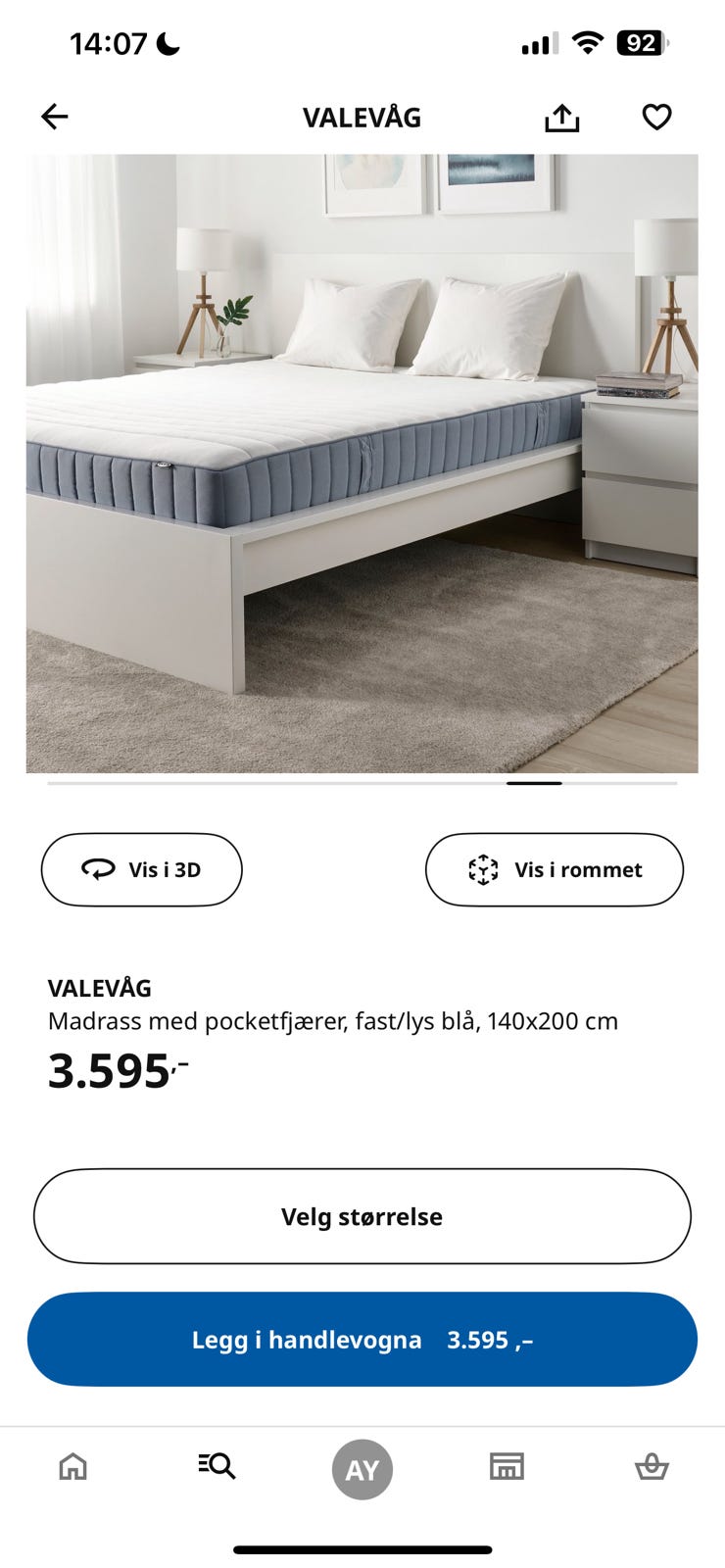The image size is (725, 1568).
Task: Open the store overview icon in bottom bar
Action: tap(506, 1467)
